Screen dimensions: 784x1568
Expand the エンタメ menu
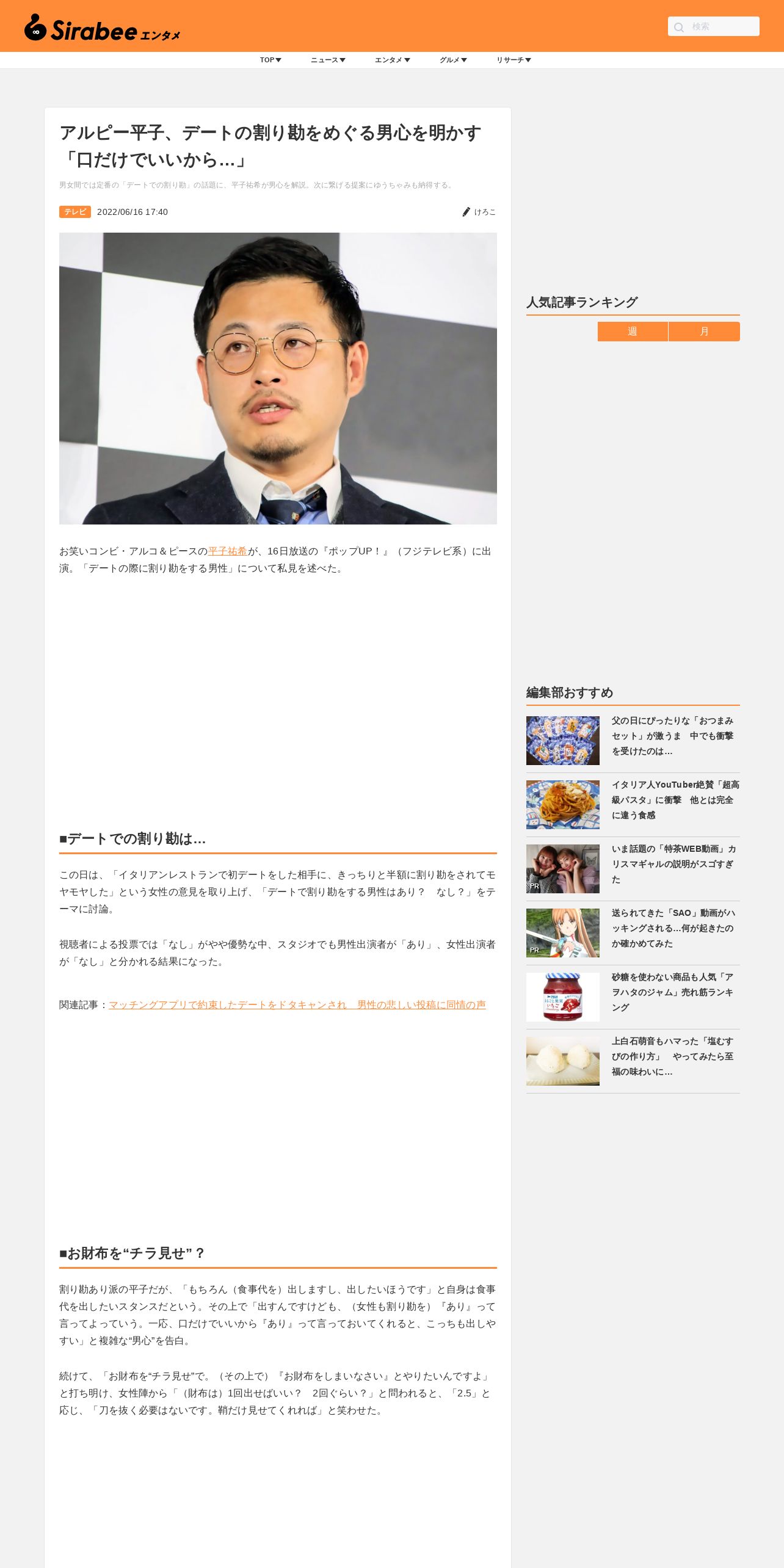[x=392, y=60]
